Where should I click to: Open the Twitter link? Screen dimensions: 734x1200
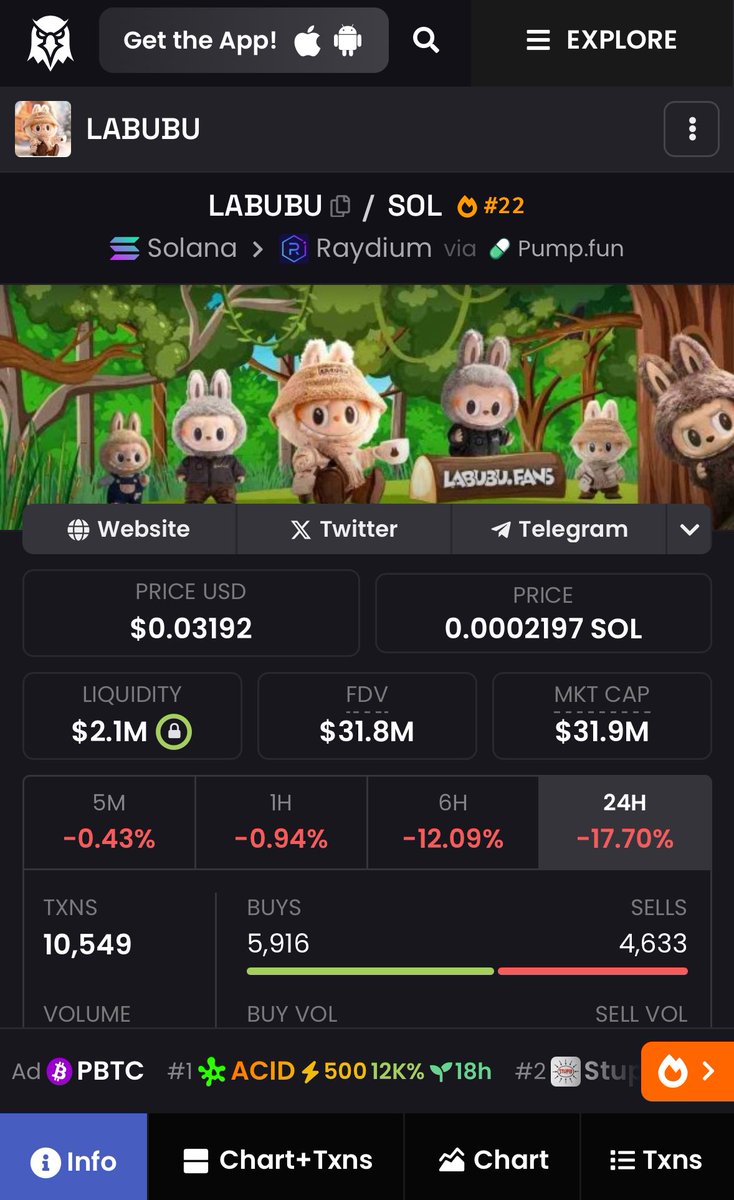[x=344, y=529]
